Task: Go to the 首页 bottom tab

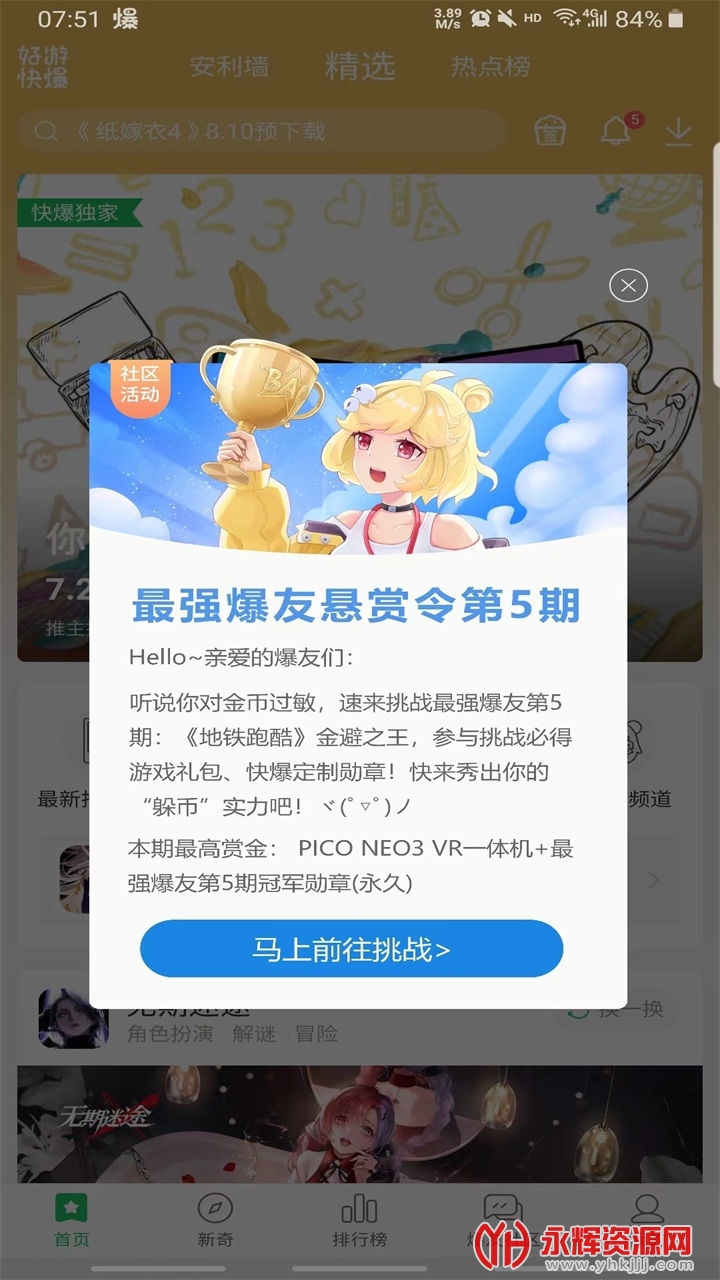Action: pyautogui.click(x=71, y=1220)
